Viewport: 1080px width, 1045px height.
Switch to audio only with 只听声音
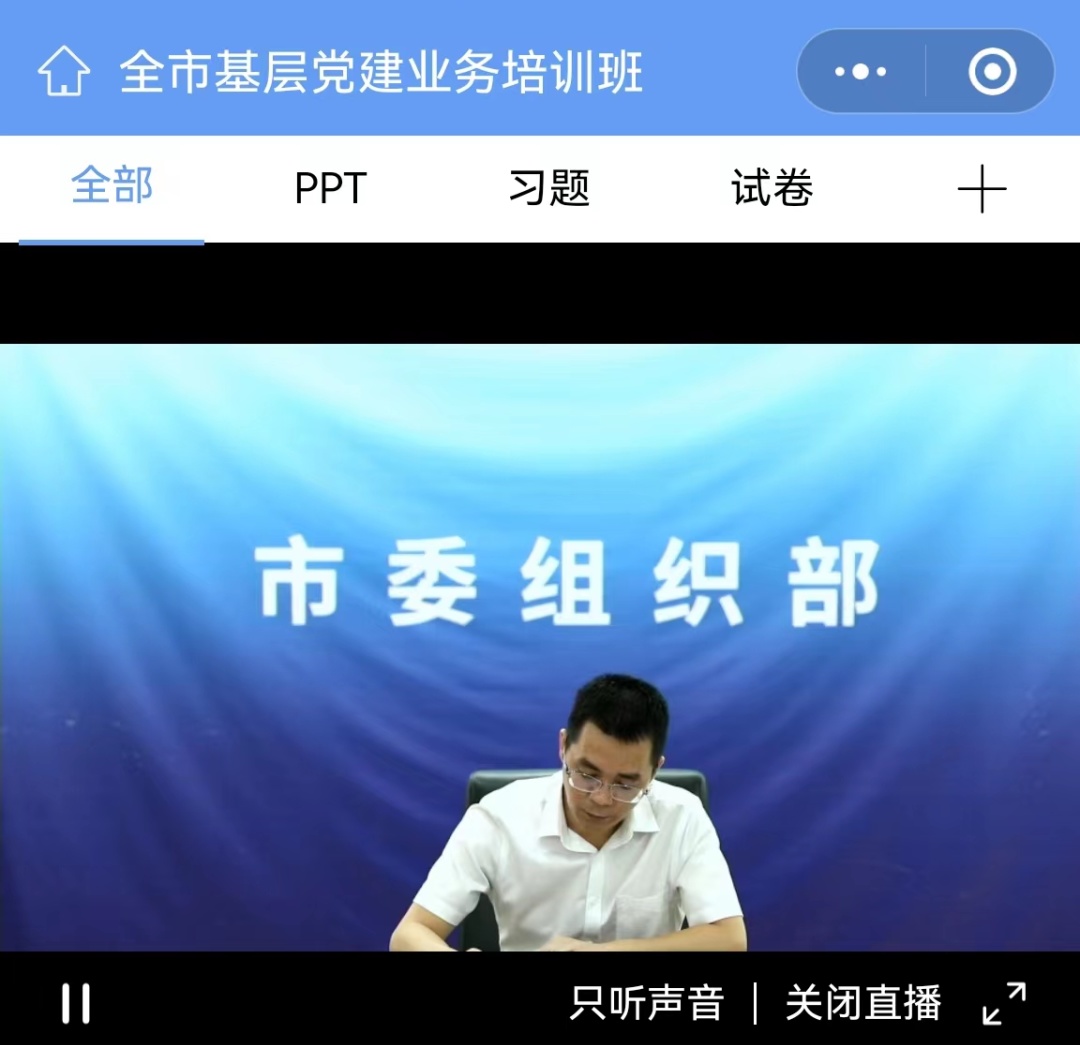click(x=646, y=1003)
